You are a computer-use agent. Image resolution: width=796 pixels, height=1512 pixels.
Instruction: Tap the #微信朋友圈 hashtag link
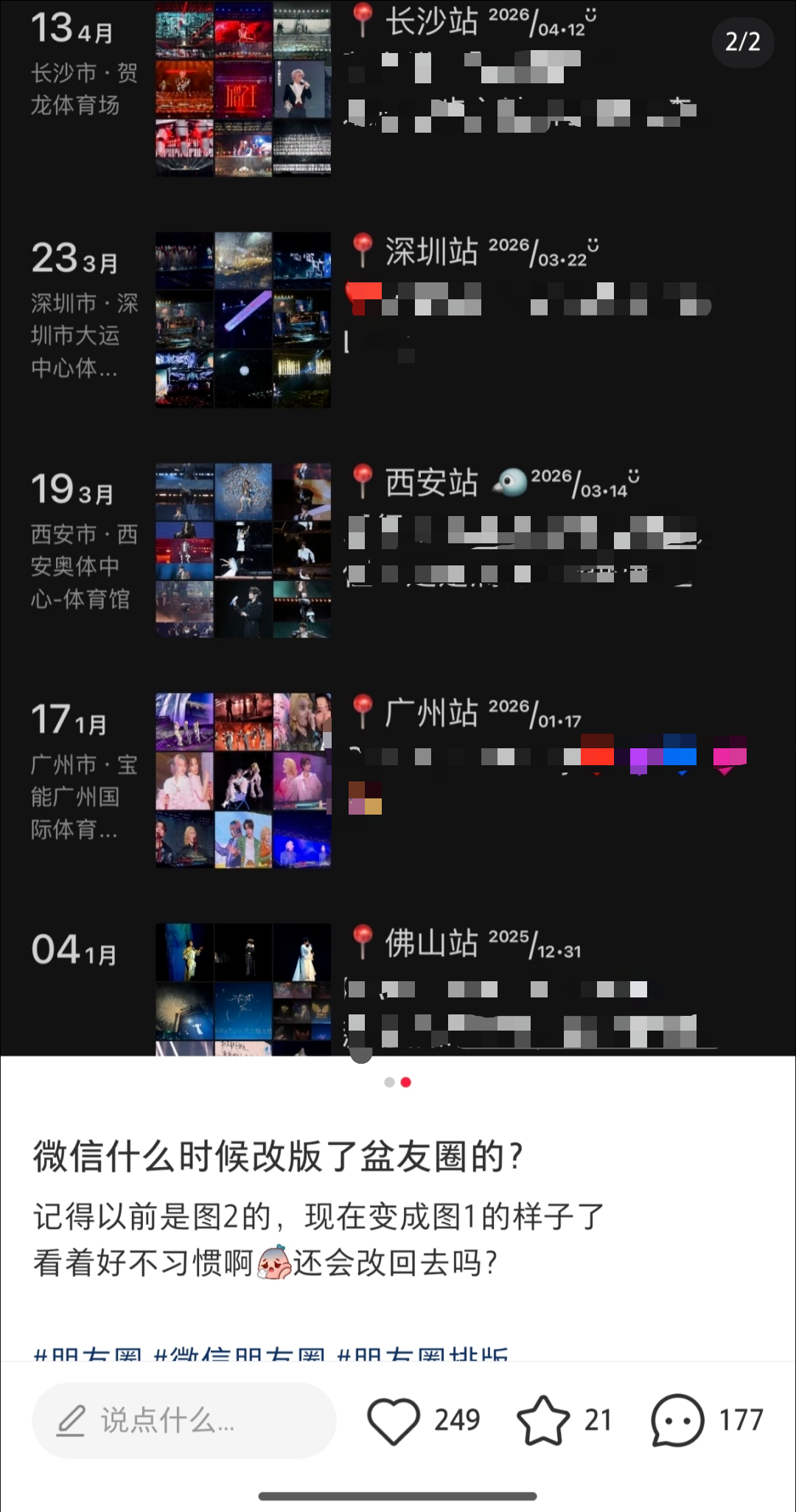point(240,1355)
